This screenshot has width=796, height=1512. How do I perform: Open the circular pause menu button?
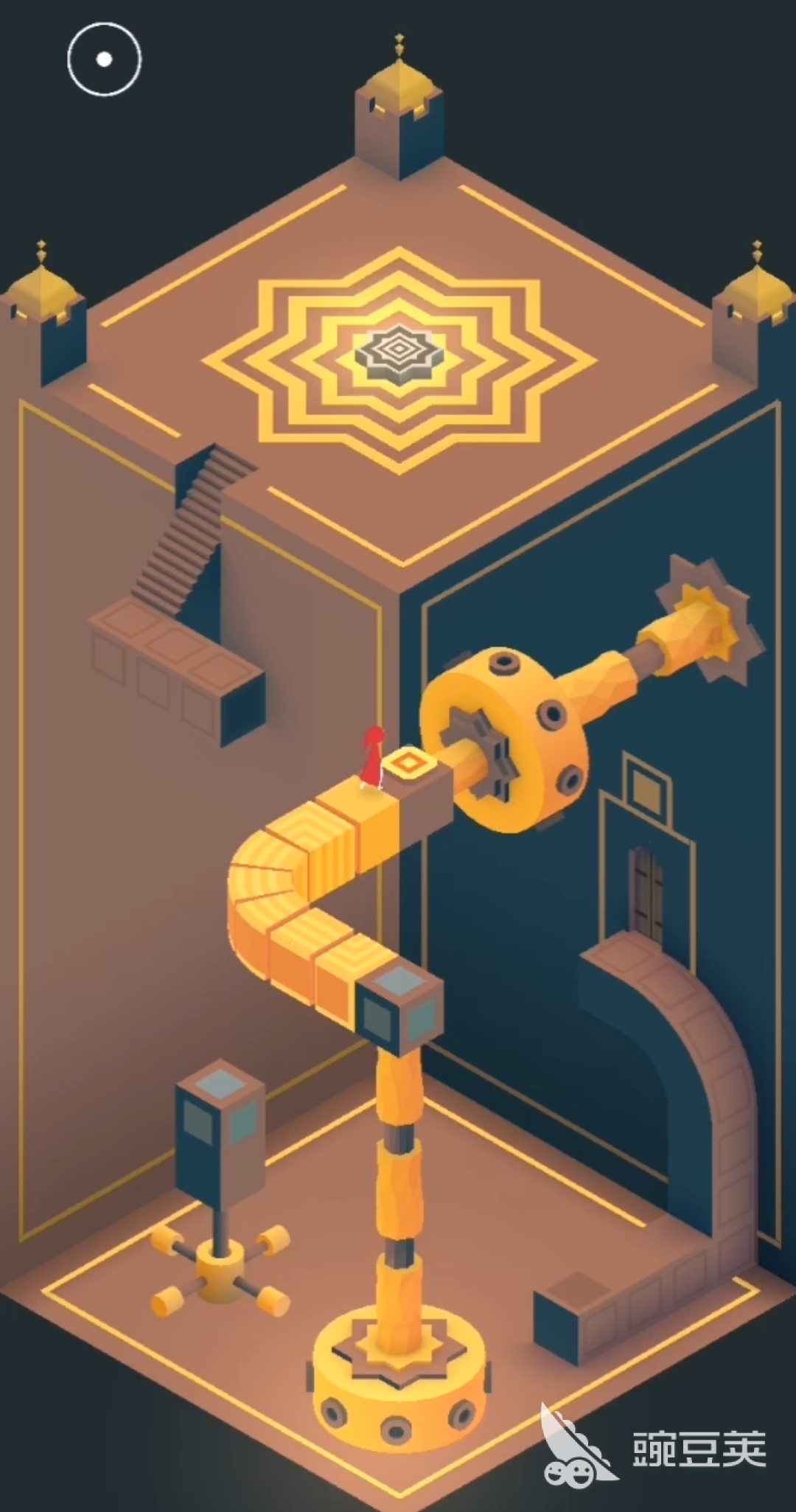point(104,60)
